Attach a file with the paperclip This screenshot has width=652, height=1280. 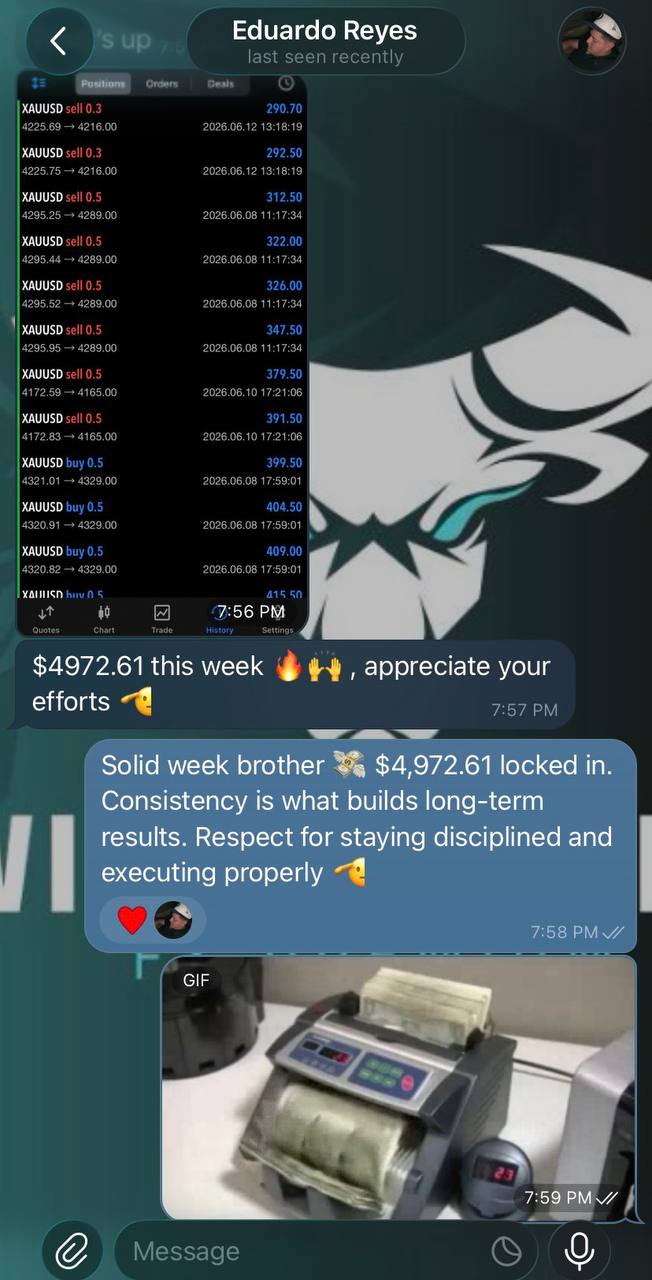[72, 1251]
